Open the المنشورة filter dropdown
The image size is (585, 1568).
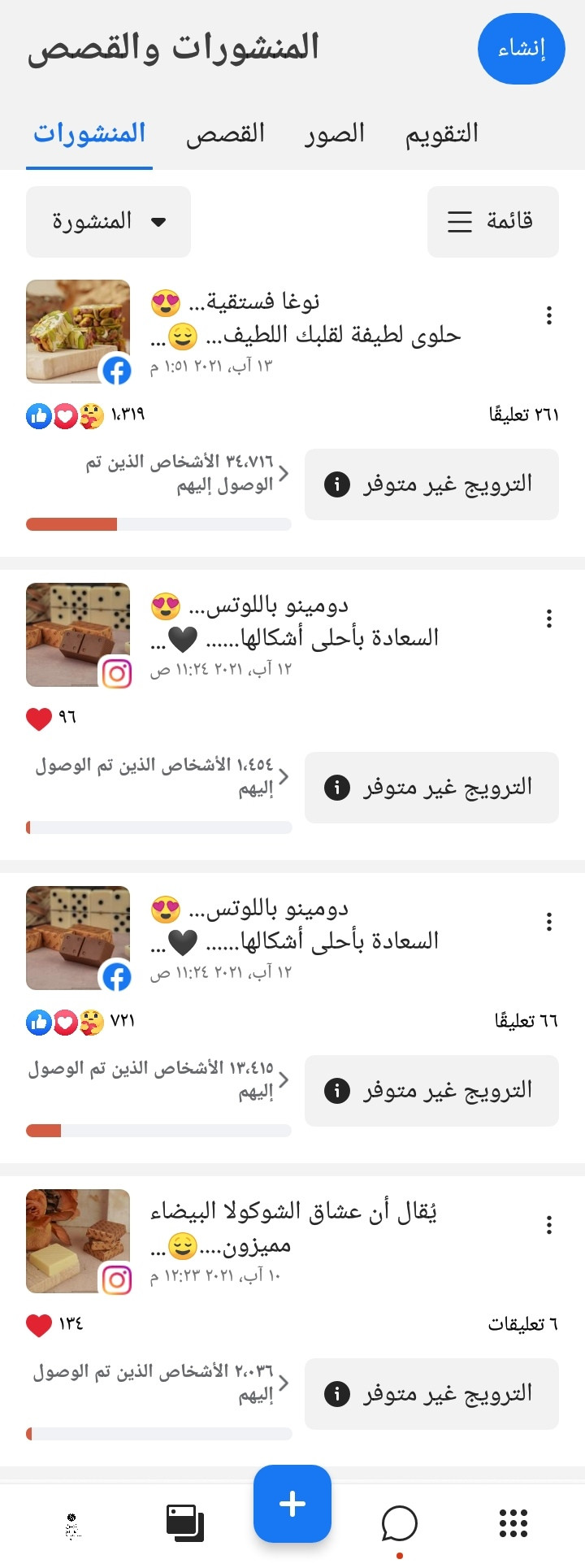pyautogui.click(x=107, y=221)
